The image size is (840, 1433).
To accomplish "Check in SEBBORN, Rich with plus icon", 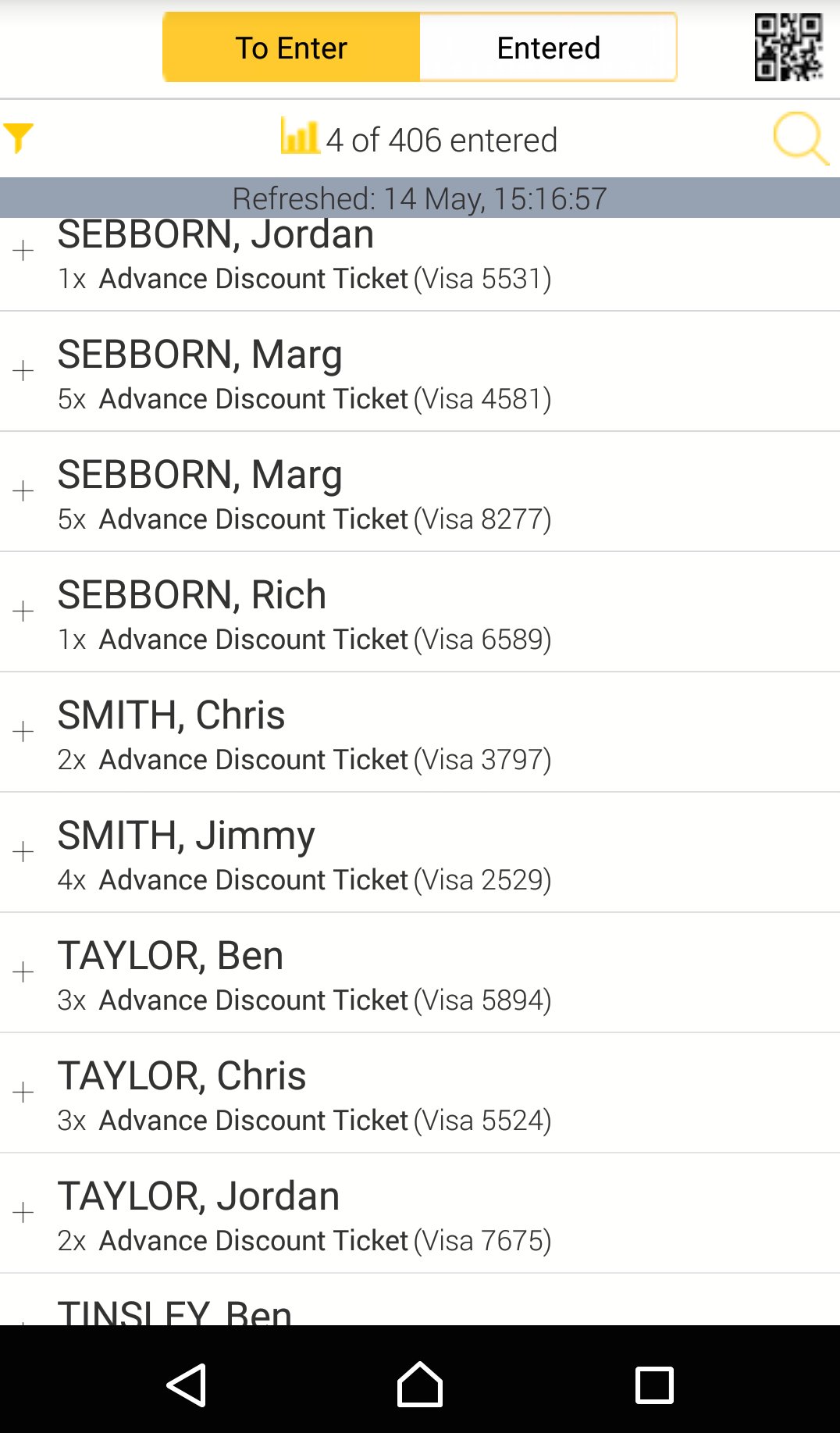I will click(23, 611).
